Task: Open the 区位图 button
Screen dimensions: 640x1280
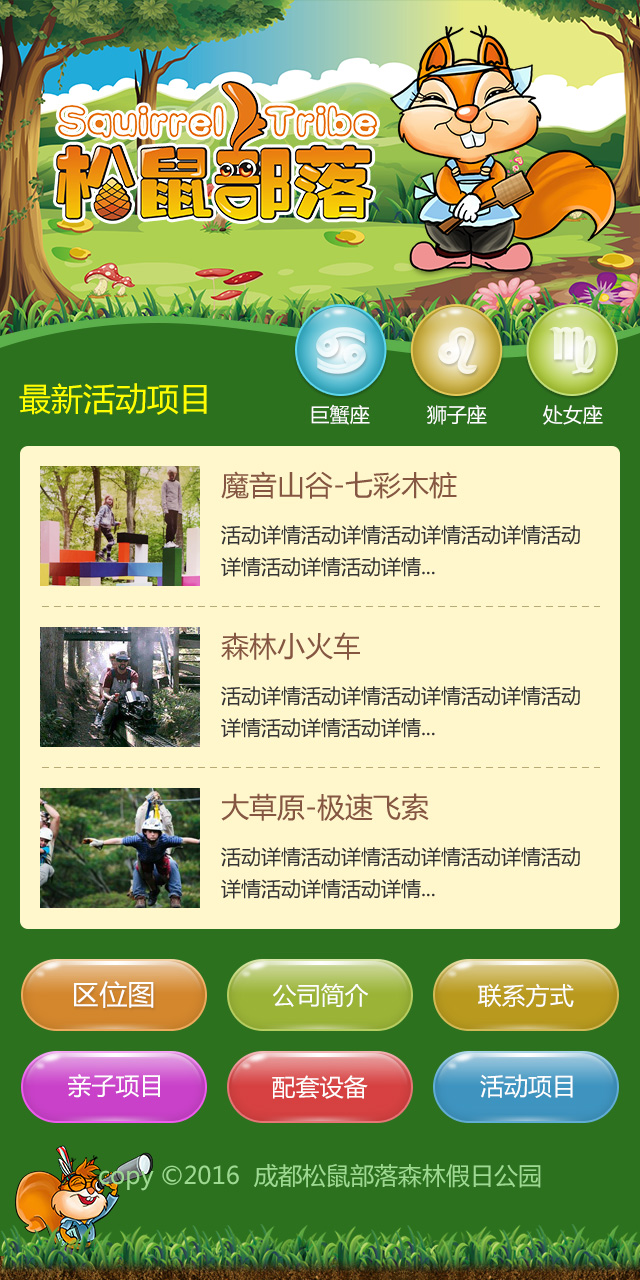Action: 114,995
